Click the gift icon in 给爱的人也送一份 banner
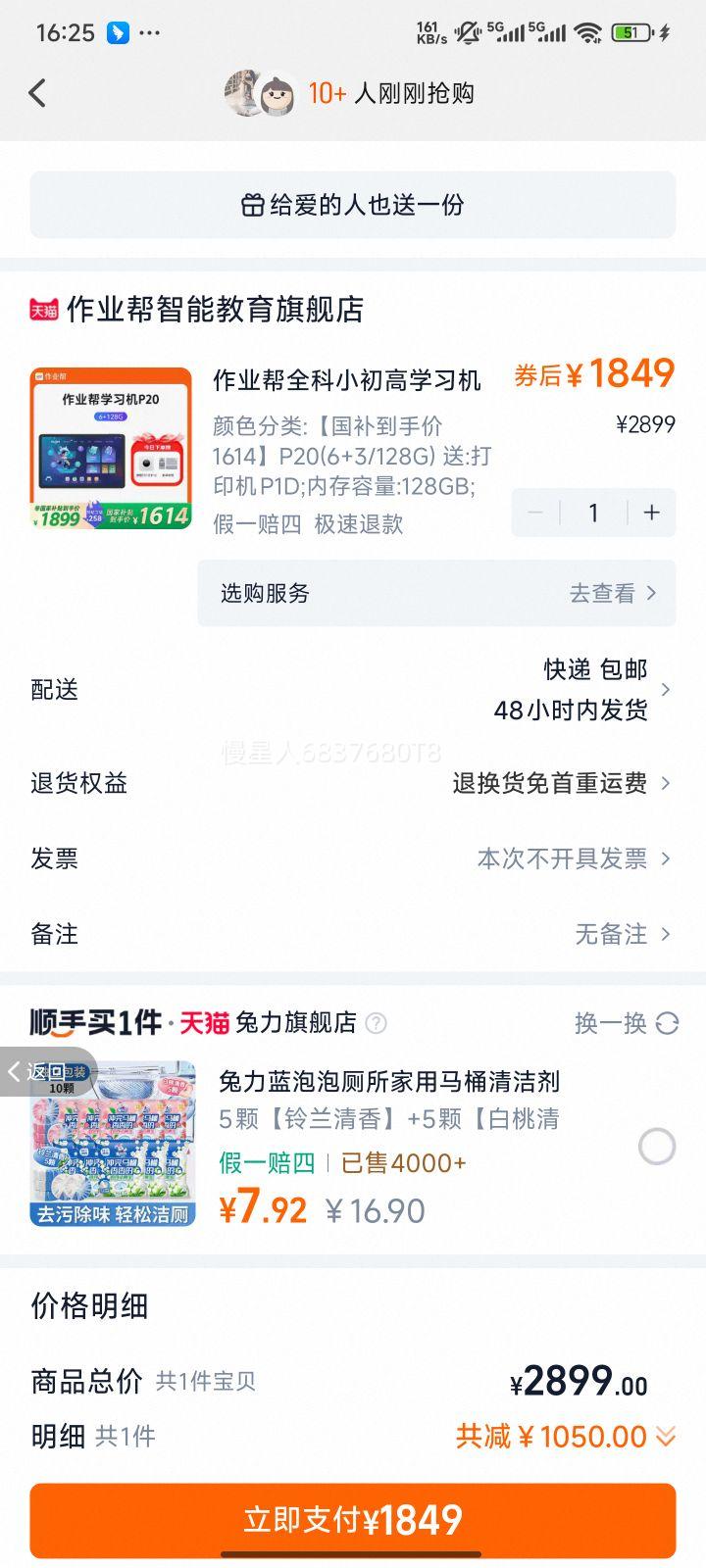This screenshot has width=706, height=1568. pyautogui.click(x=251, y=205)
